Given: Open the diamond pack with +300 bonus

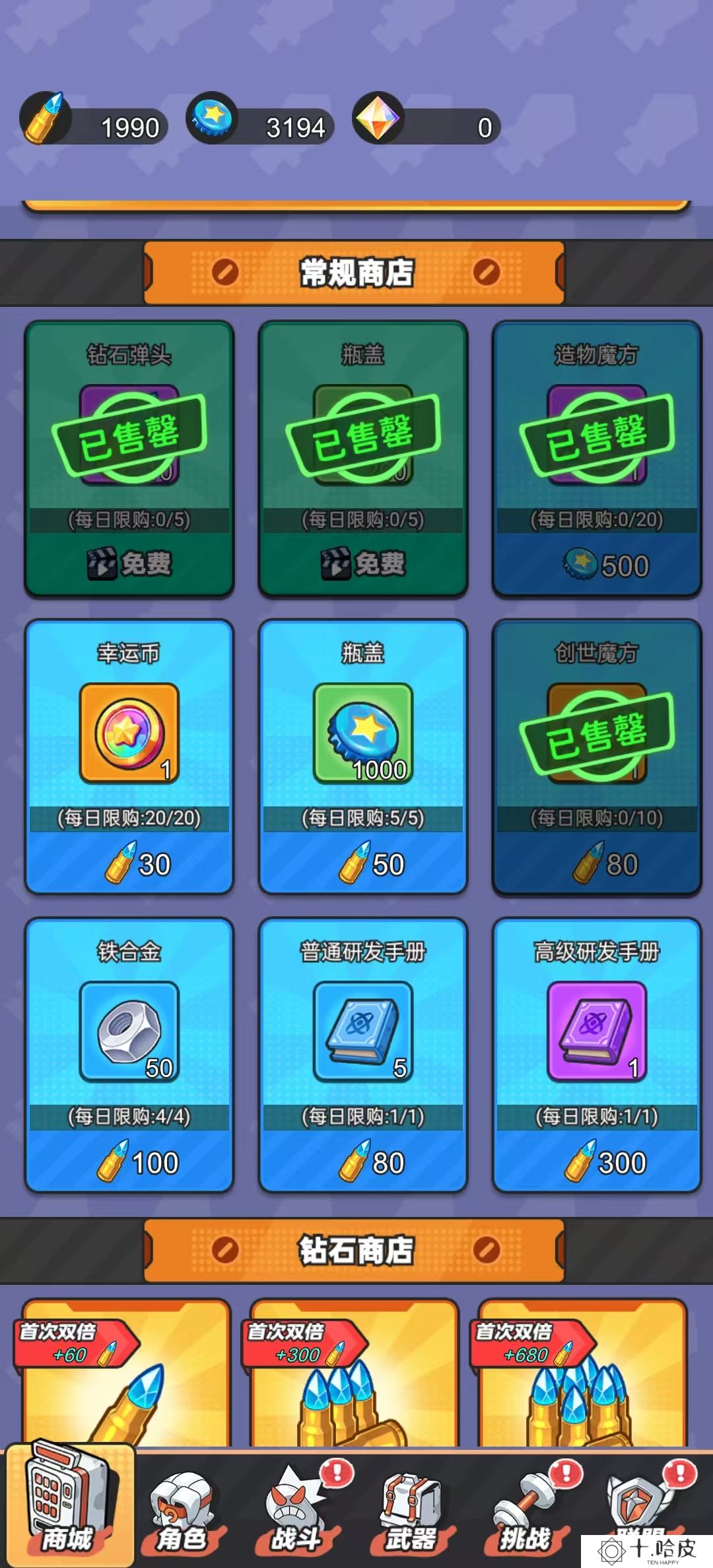Looking at the screenshot, I should click(x=354, y=1379).
